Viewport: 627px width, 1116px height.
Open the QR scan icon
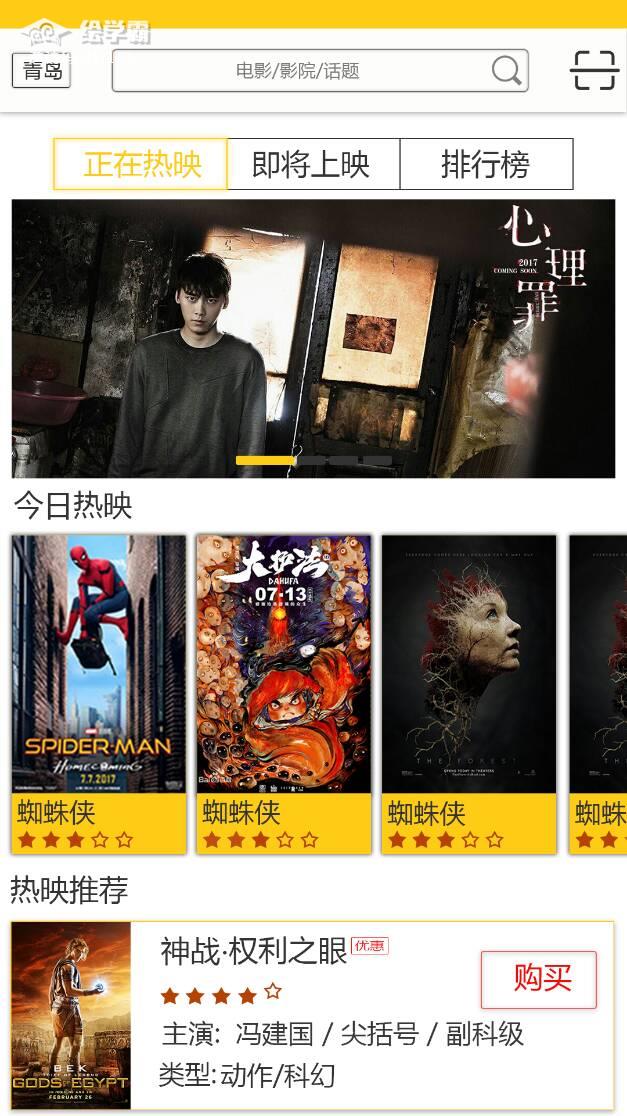[x=594, y=70]
